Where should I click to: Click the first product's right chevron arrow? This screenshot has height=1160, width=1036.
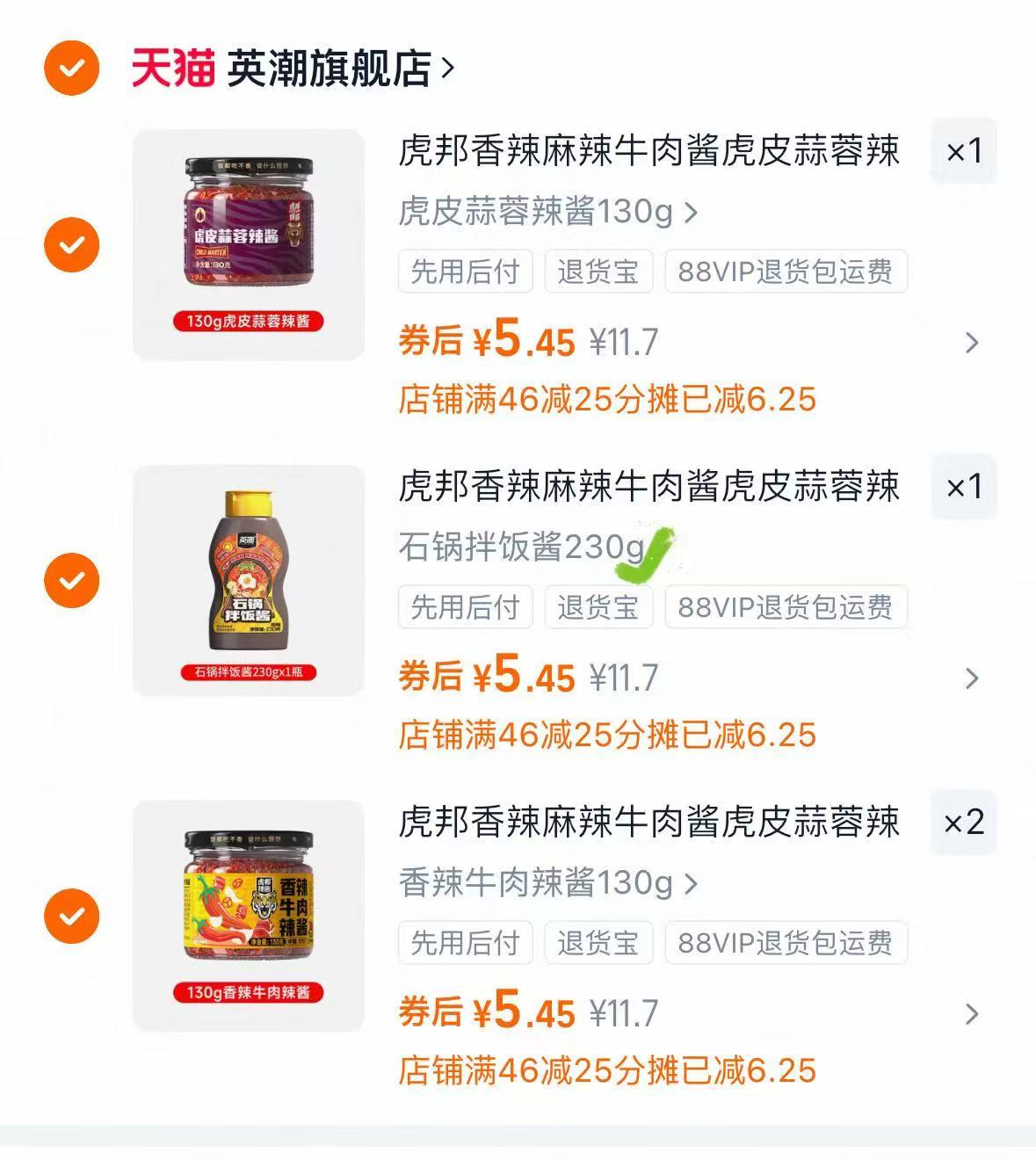(971, 343)
